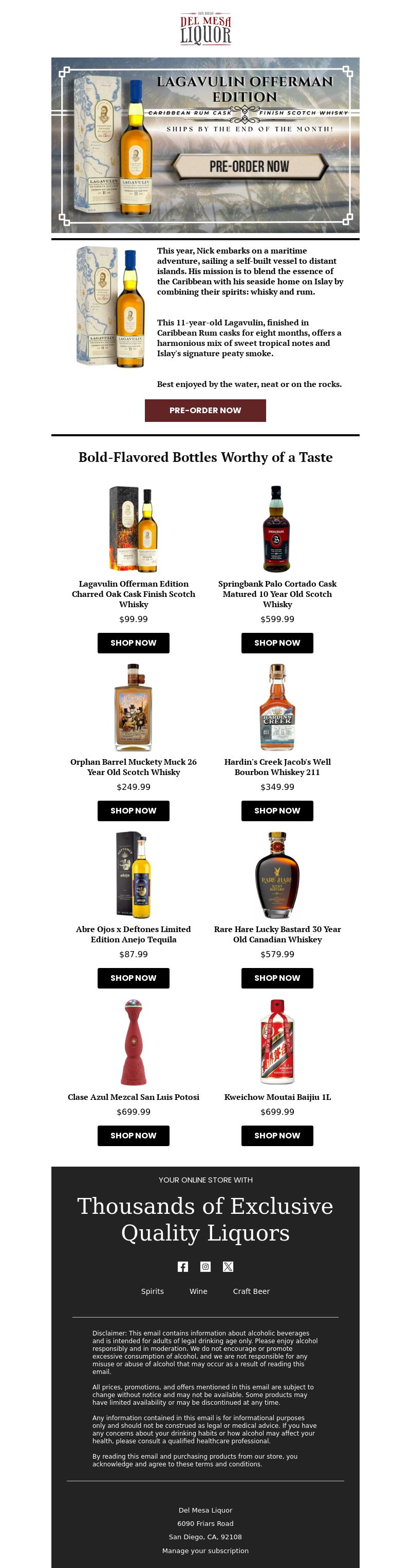Browse the Wine category
Screen dimensions: 411x1568
pyautogui.click(x=198, y=1291)
